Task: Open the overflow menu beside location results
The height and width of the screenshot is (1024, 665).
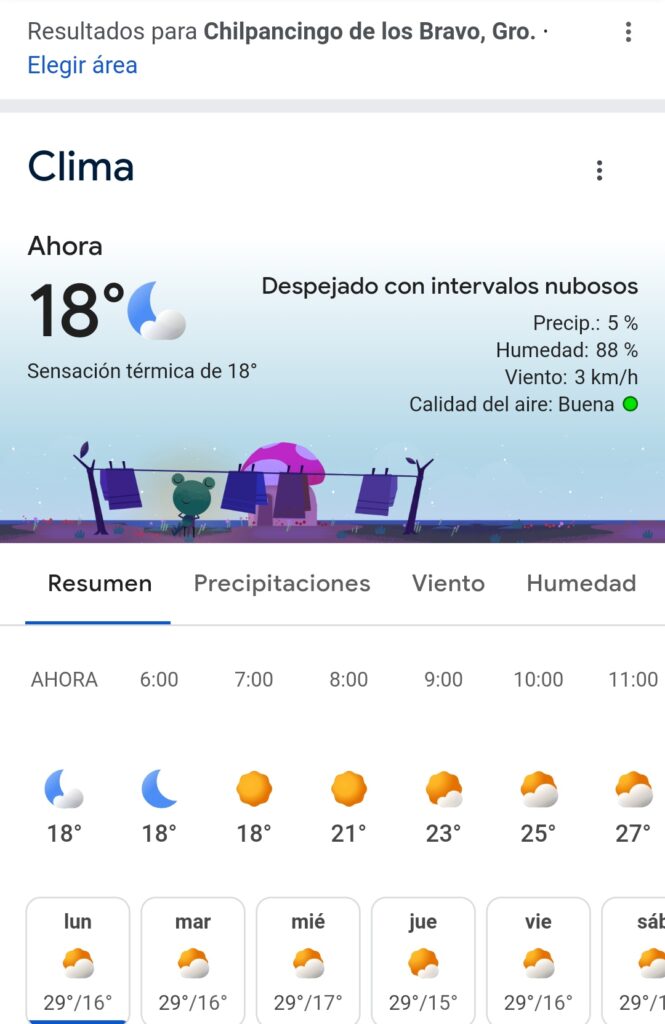Action: (628, 32)
